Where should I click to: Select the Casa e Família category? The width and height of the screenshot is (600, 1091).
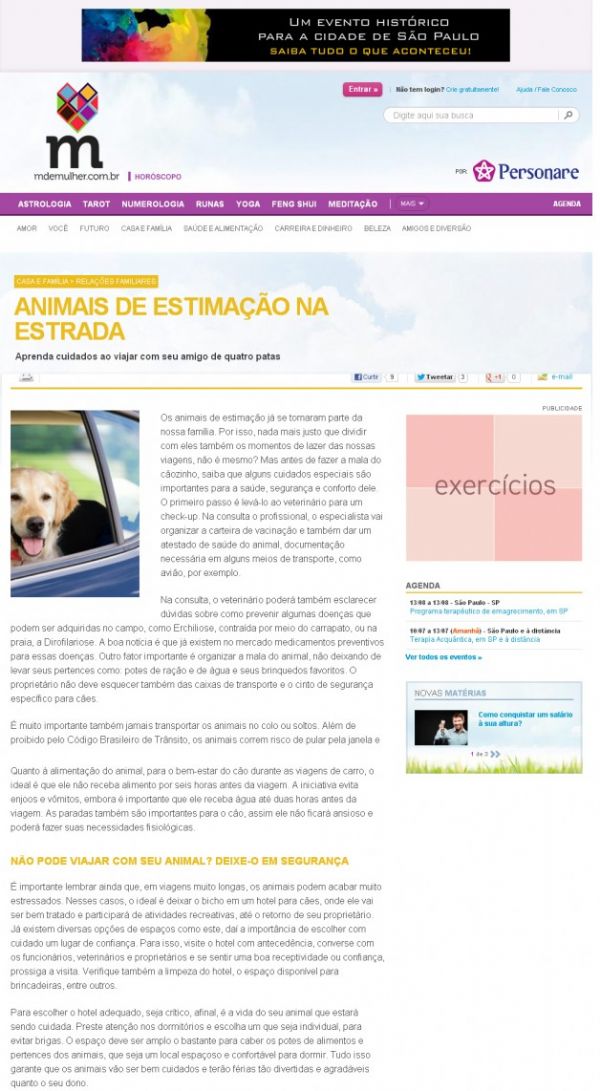click(x=146, y=228)
